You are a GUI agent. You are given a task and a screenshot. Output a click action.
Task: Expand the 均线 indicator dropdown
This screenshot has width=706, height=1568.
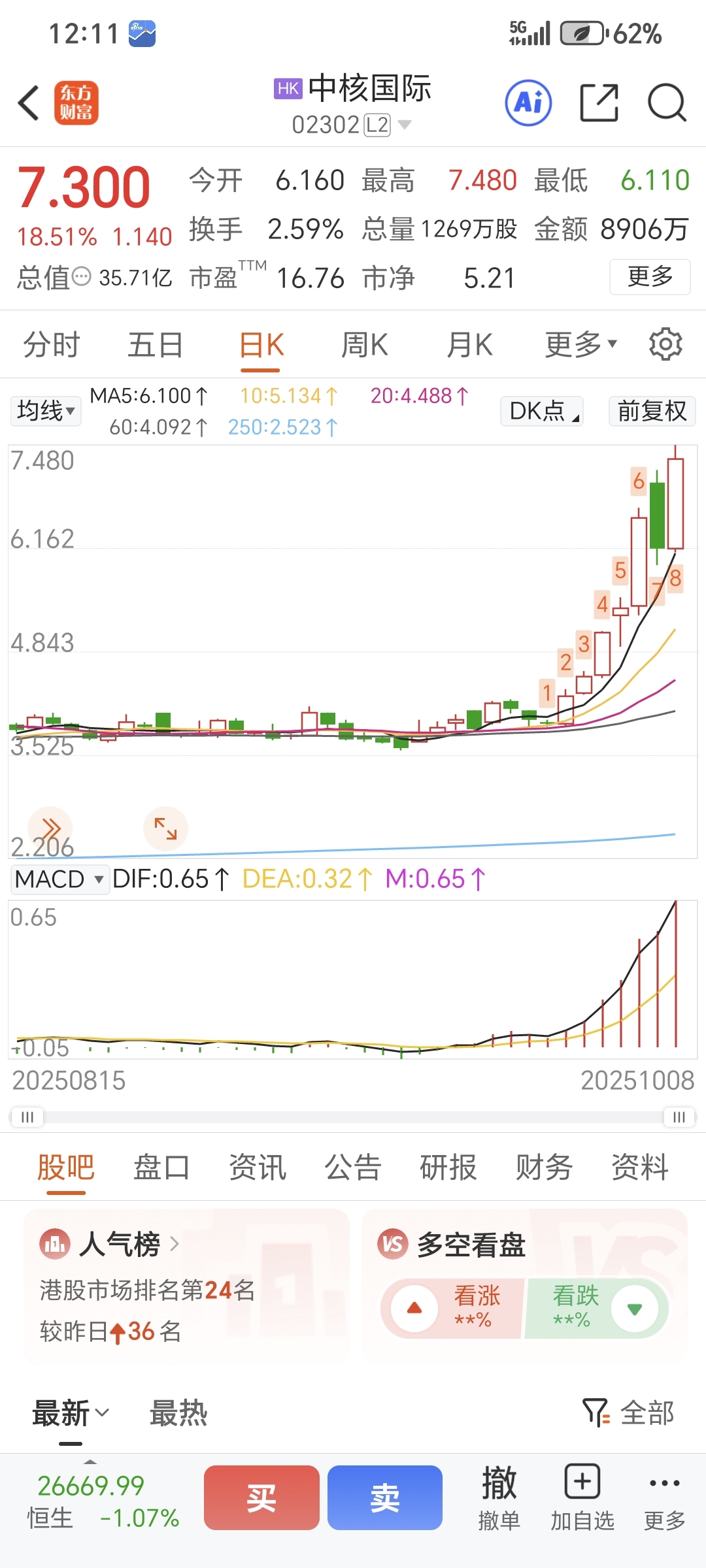pyautogui.click(x=46, y=411)
